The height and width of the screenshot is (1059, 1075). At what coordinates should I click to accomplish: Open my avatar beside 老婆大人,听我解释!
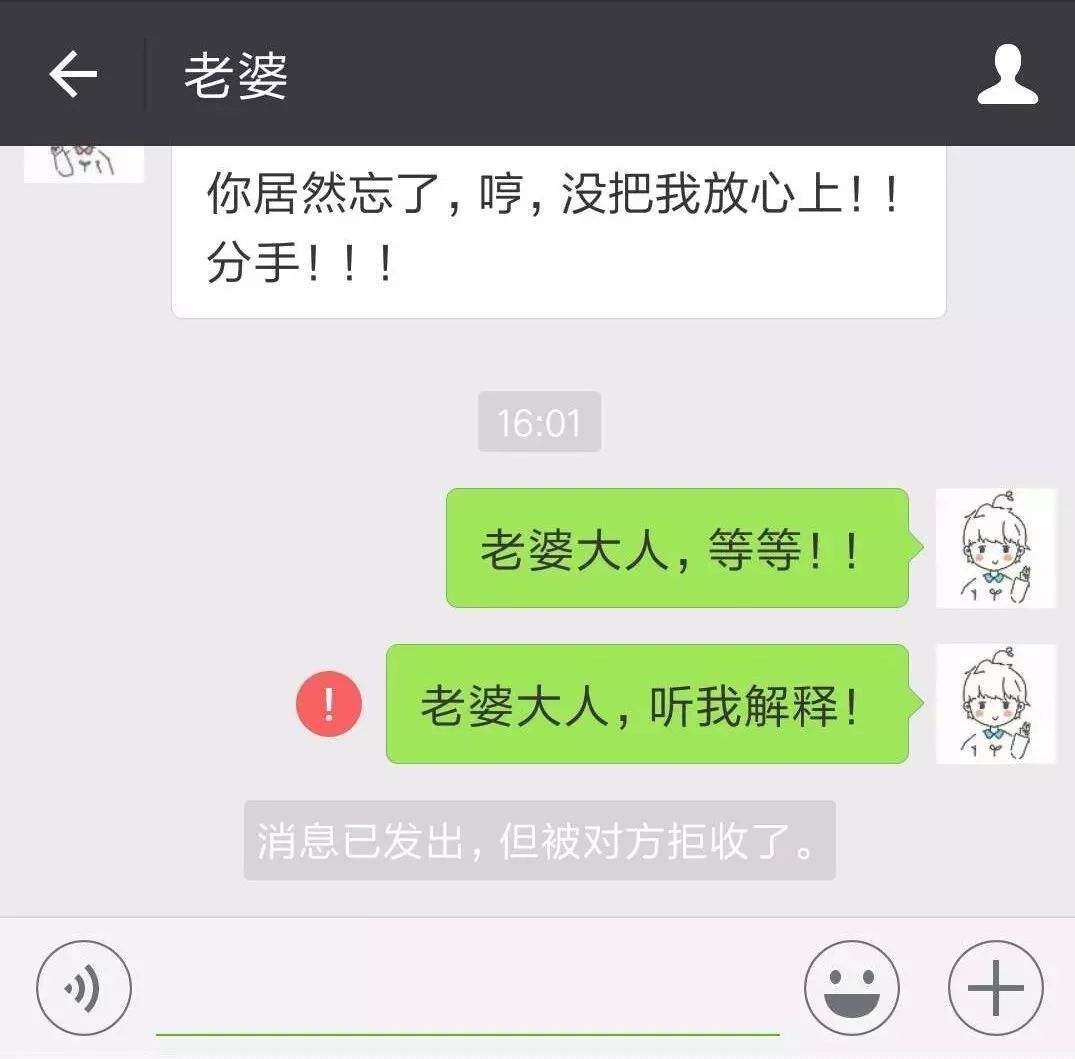pos(995,704)
